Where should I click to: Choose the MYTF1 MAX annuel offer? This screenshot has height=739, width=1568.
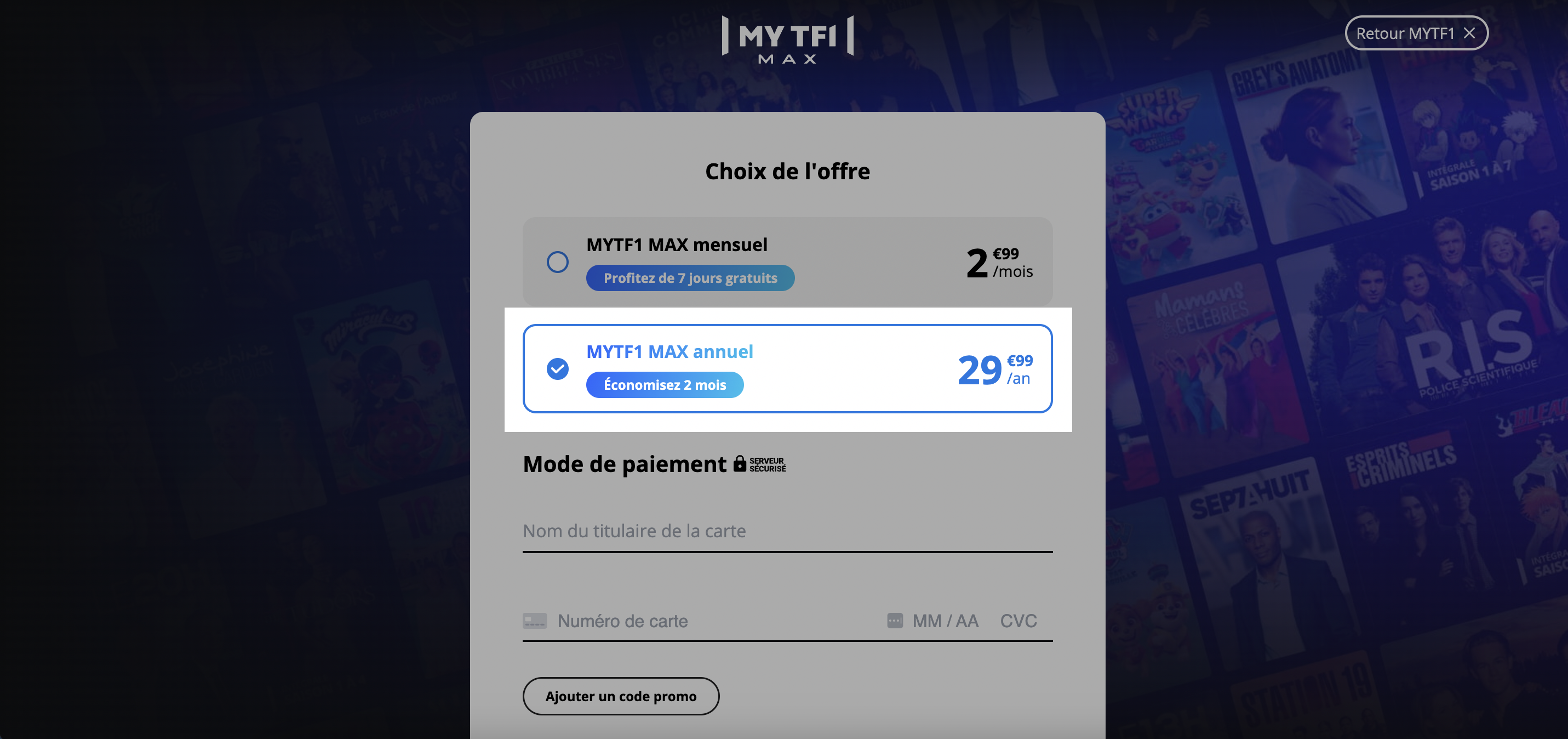(557, 368)
